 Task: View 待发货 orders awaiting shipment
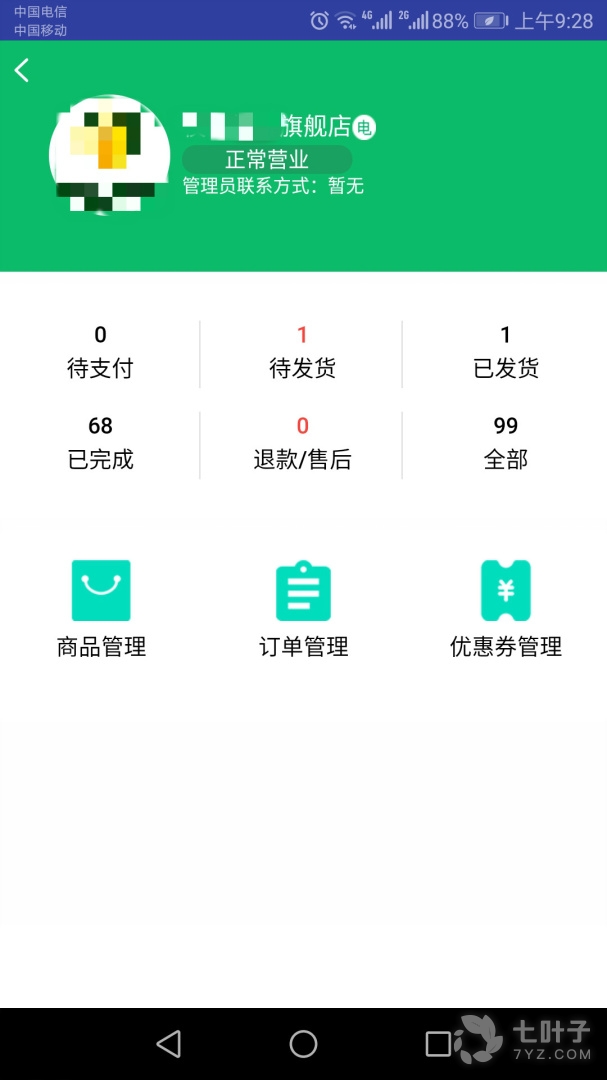pos(302,353)
